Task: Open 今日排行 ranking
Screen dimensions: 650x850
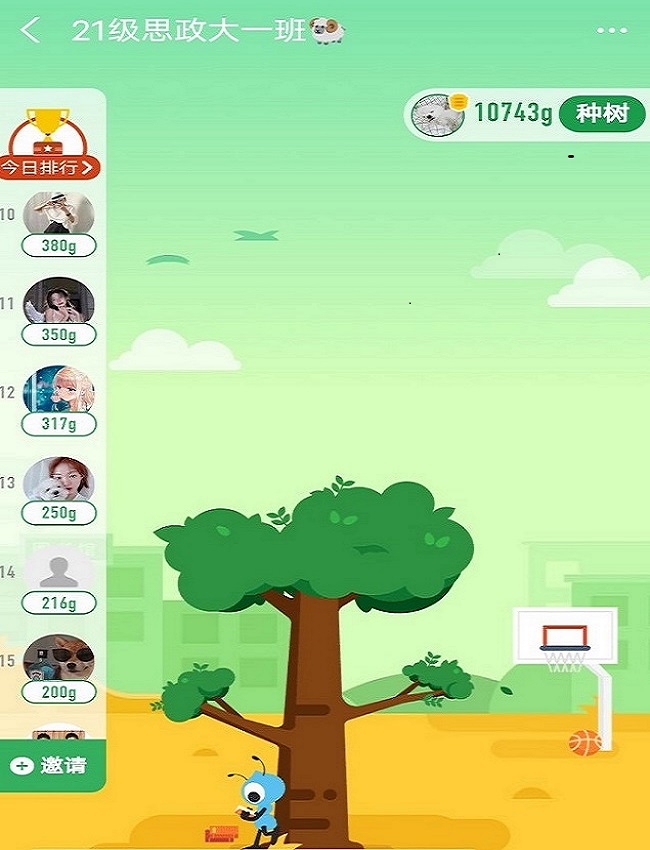Action: (50, 167)
